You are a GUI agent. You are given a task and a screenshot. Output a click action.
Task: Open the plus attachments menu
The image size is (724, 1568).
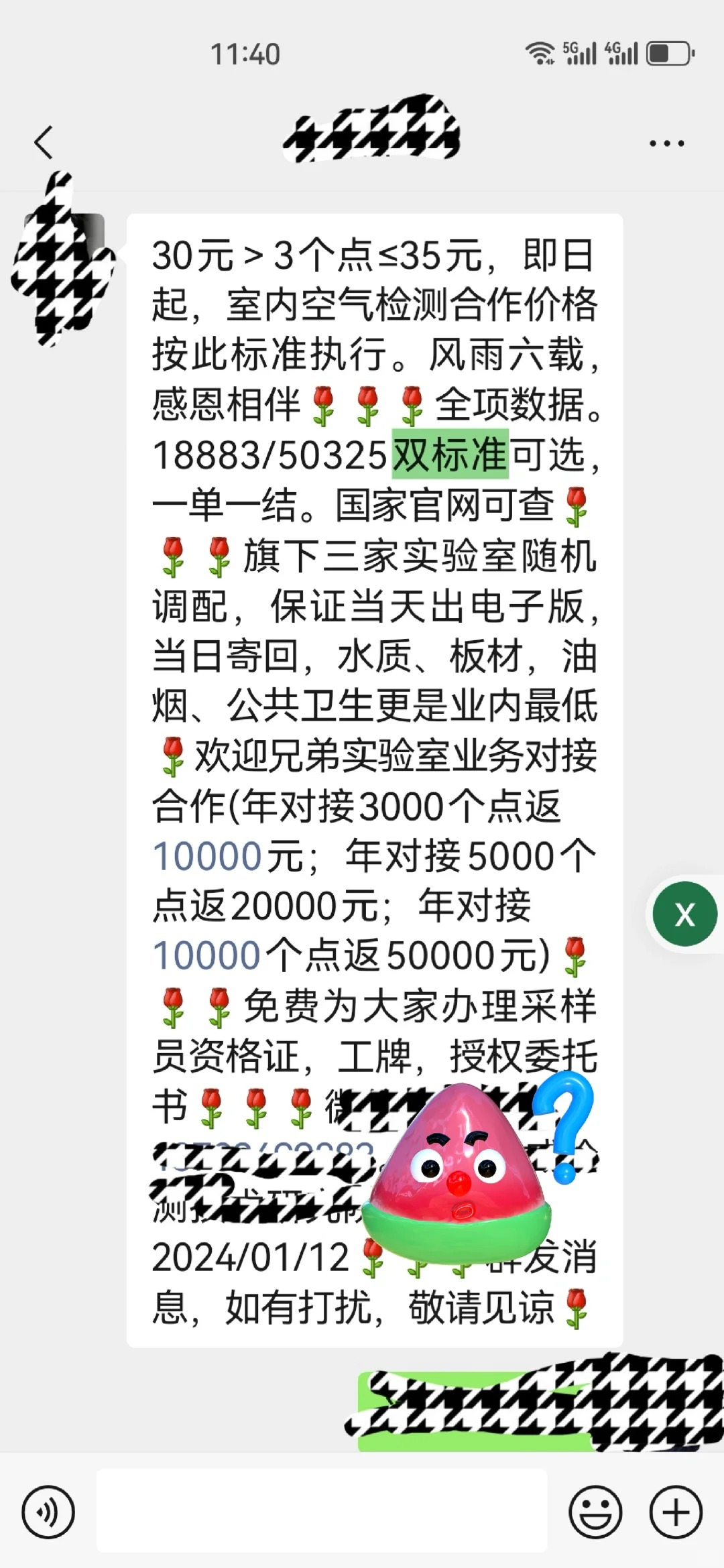pyautogui.click(x=676, y=1512)
